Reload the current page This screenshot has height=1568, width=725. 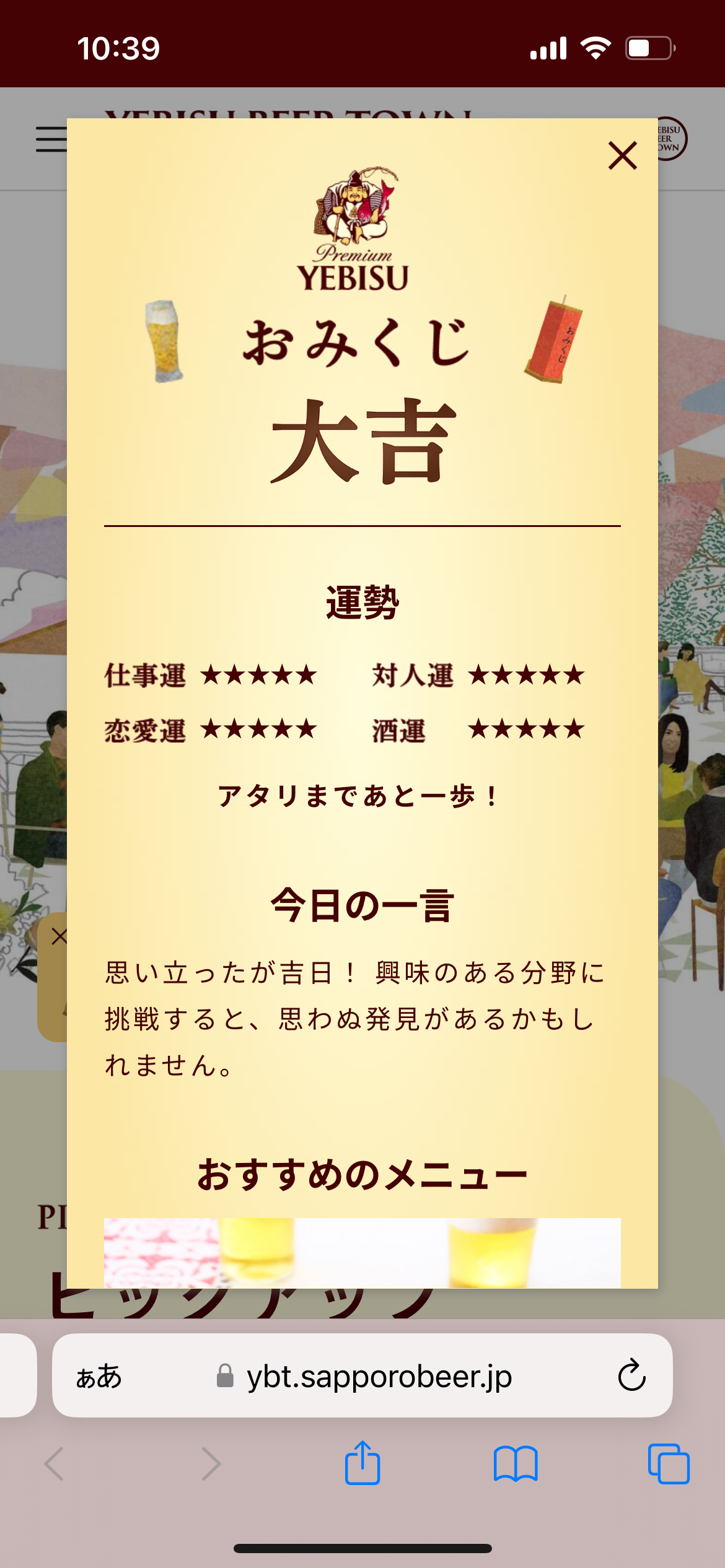coord(631,1375)
